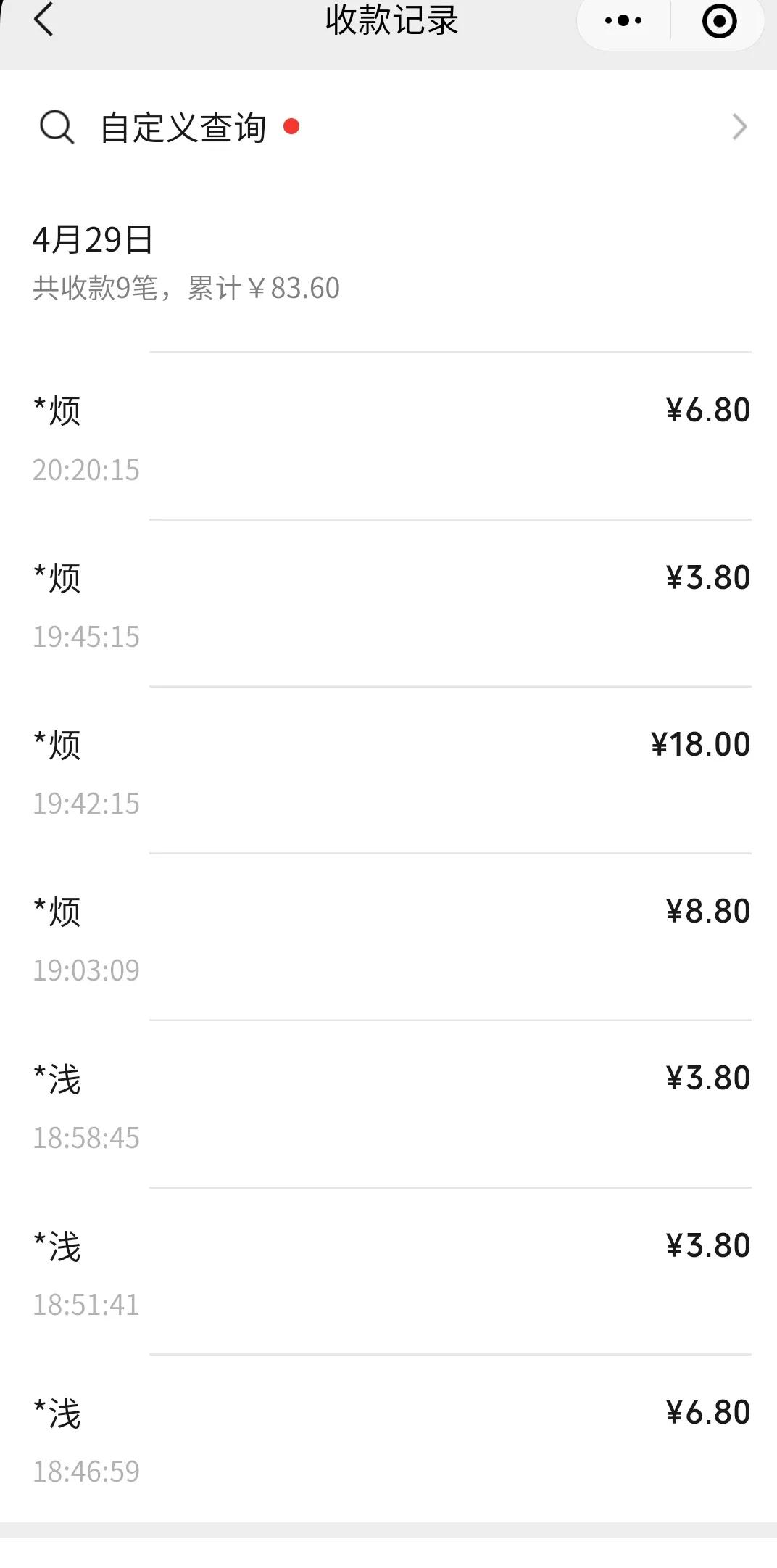Go back from 收款记录 page
The height and width of the screenshot is (1568, 777).
pyautogui.click(x=43, y=20)
